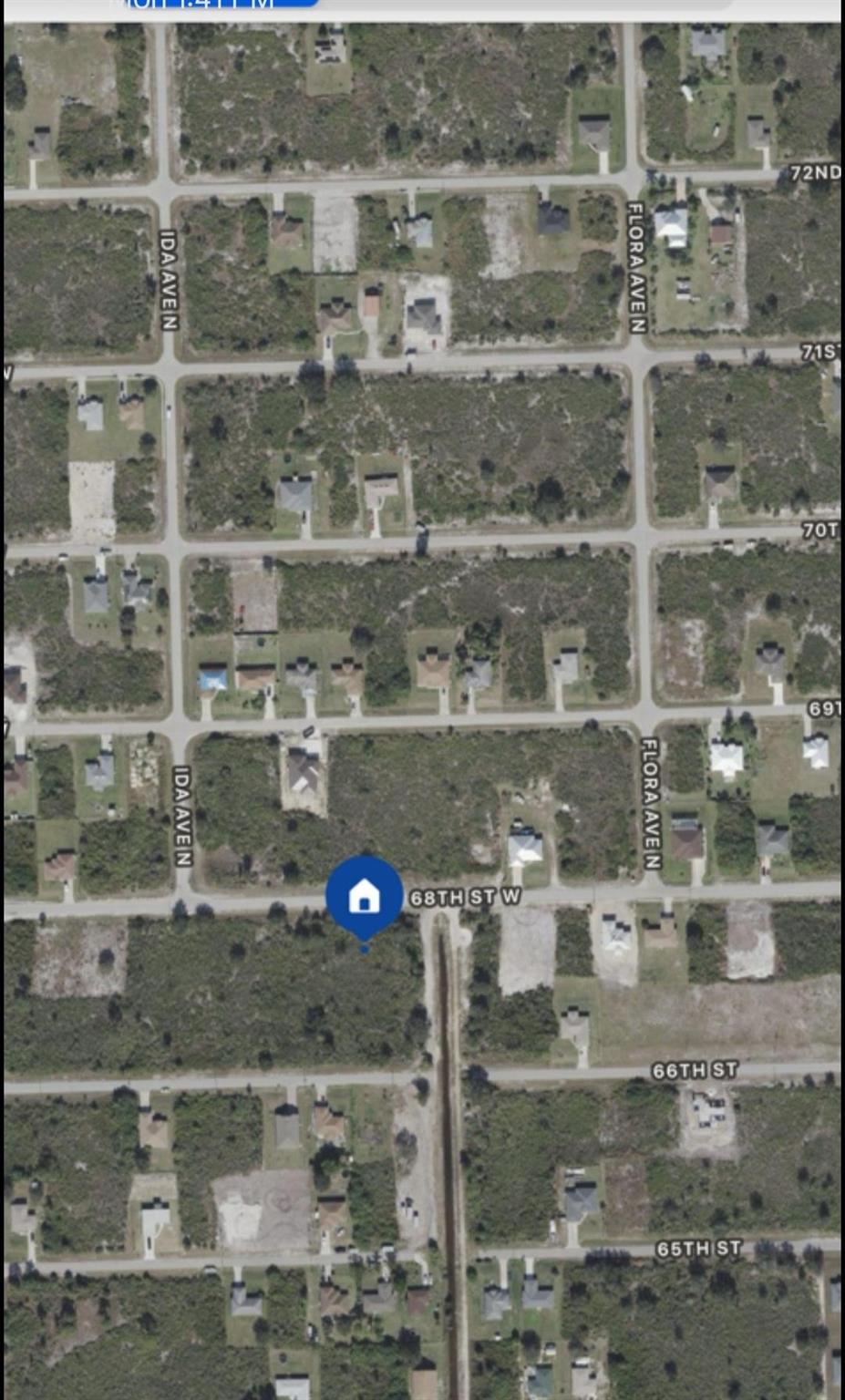Screen dimensions: 845x1400
Task: Click the pin's pointed anchor dot
Action: [365, 948]
